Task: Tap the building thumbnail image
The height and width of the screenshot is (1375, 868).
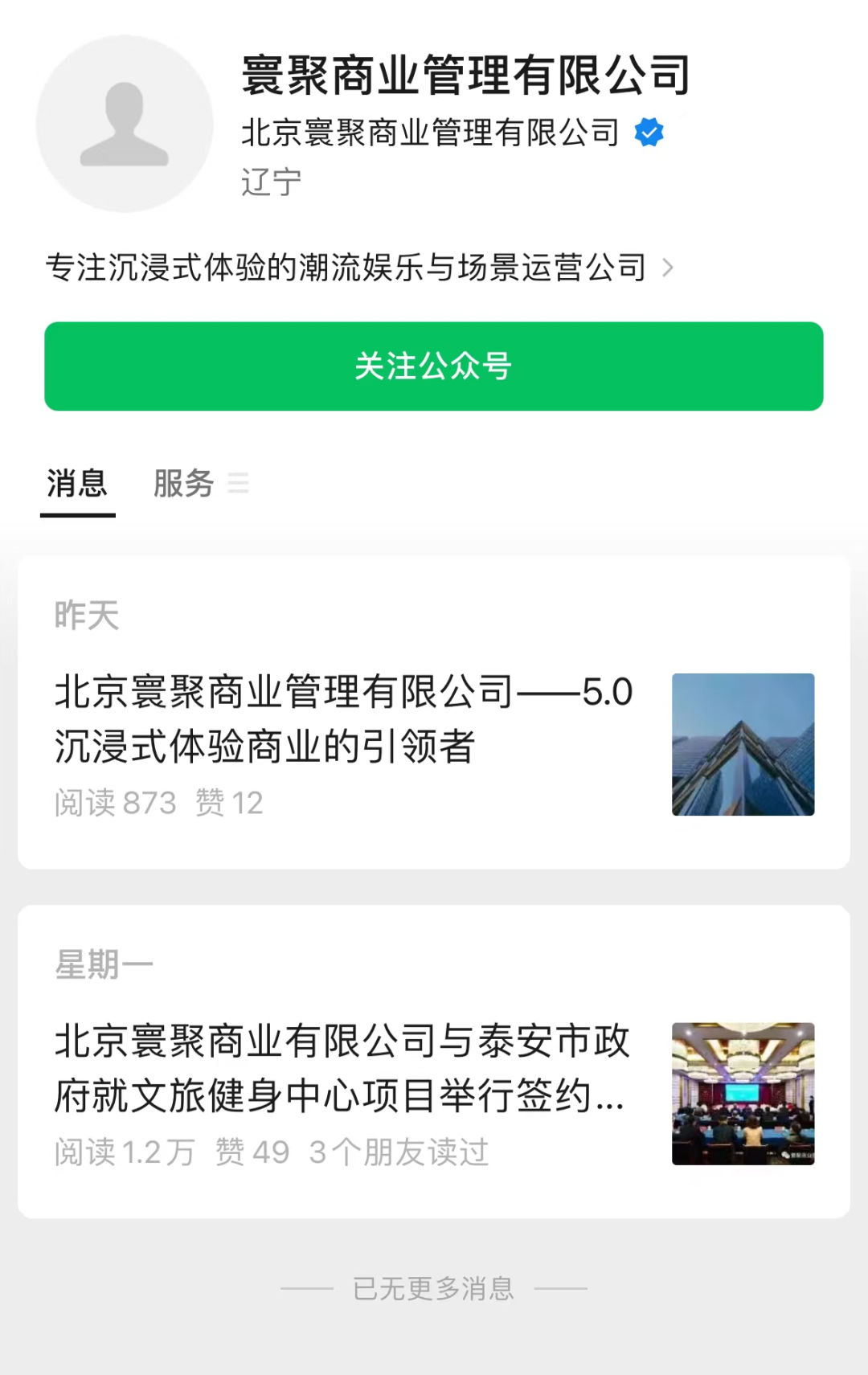Action: pyautogui.click(x=743, y=745)
